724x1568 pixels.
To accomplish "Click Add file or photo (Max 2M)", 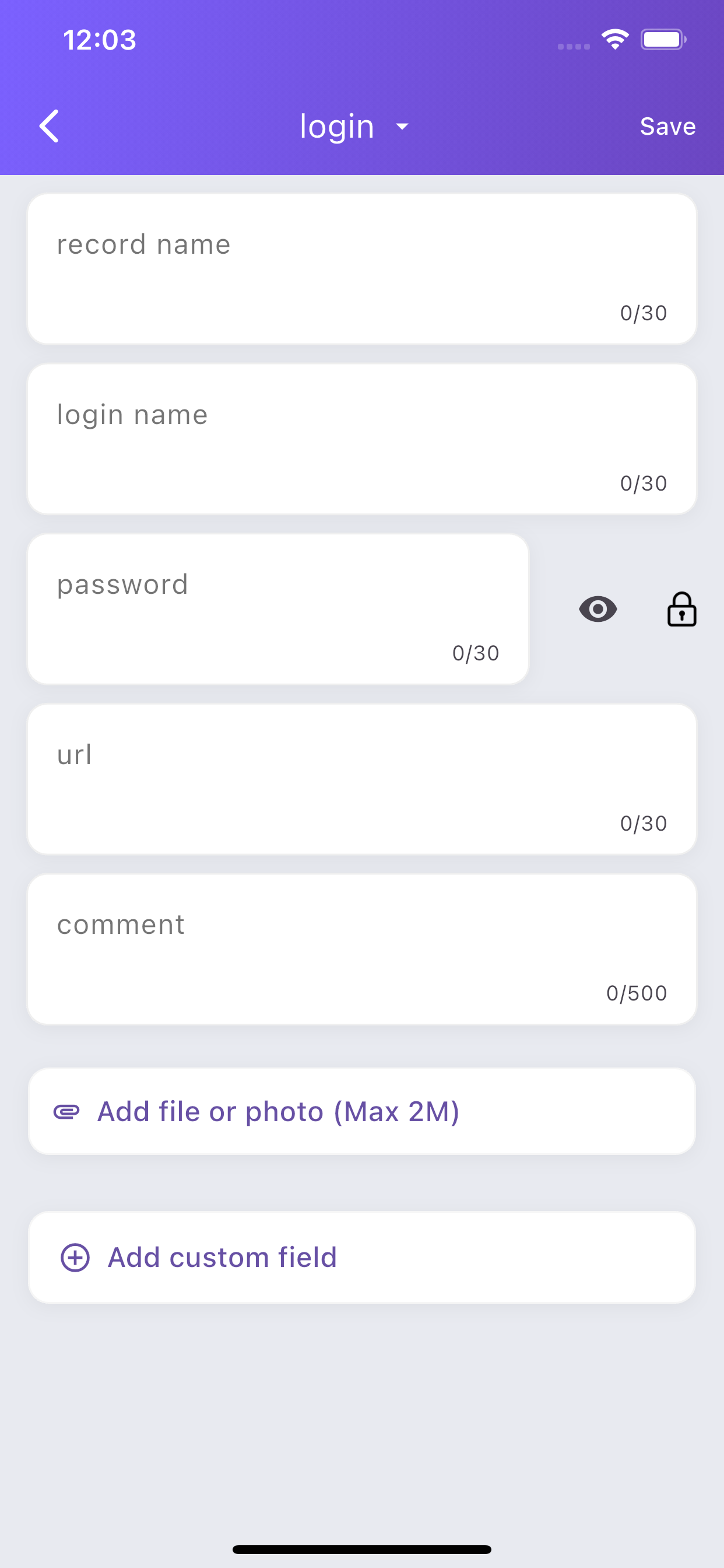I will (x=278, y=1111).
